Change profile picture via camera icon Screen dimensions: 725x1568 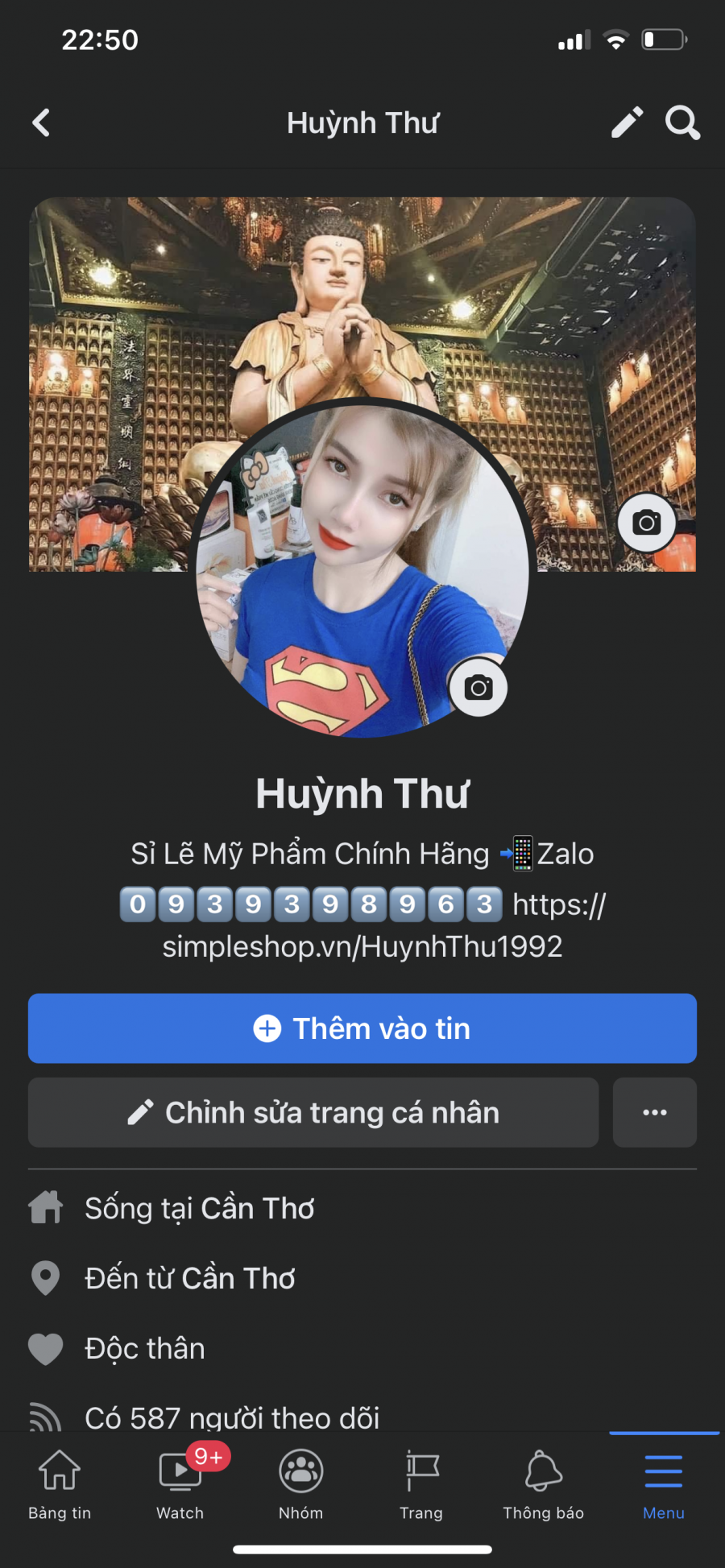click(x=478, y=688)
